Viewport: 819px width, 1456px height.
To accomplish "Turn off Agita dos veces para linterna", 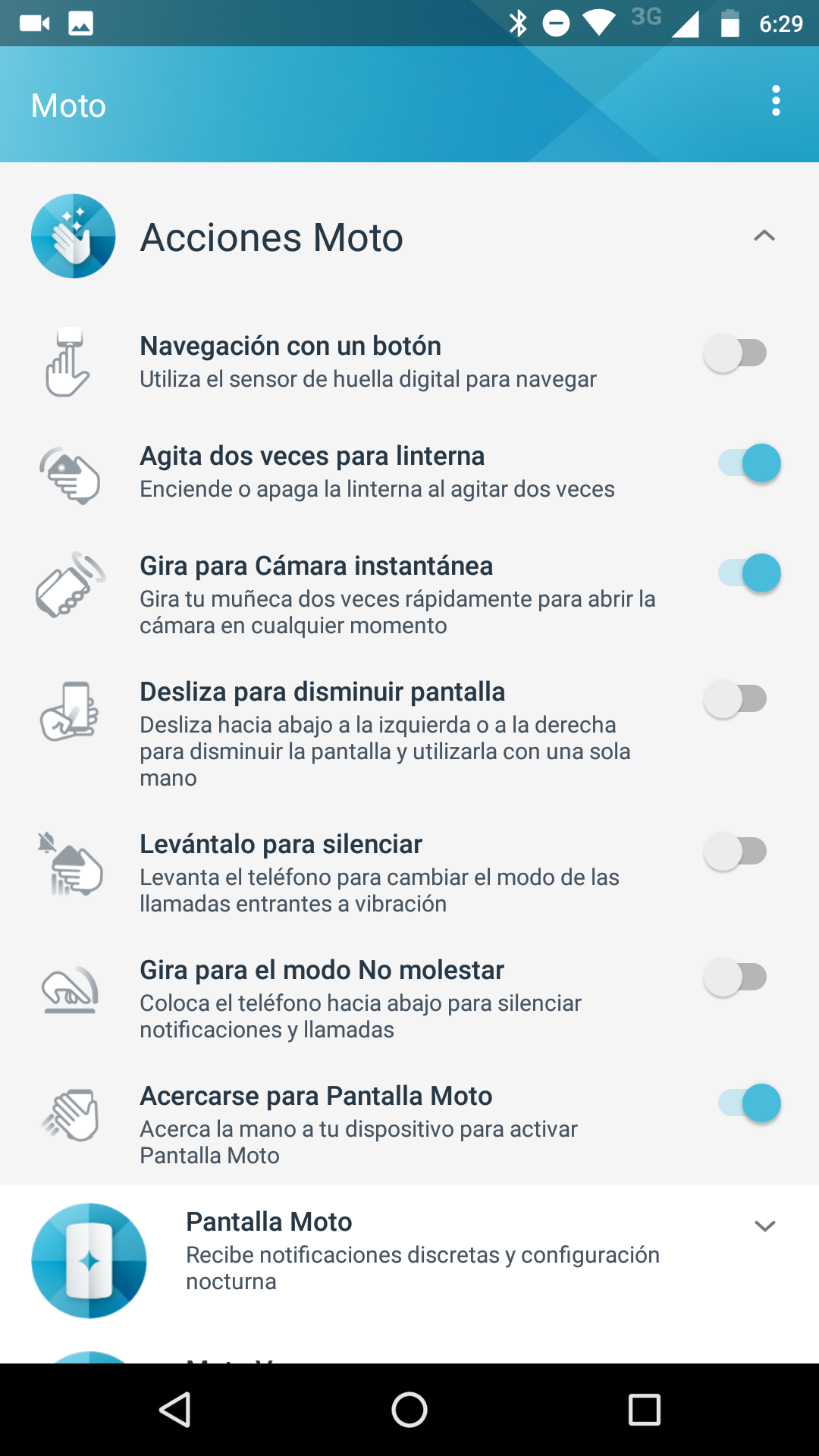I will point(749,463).
